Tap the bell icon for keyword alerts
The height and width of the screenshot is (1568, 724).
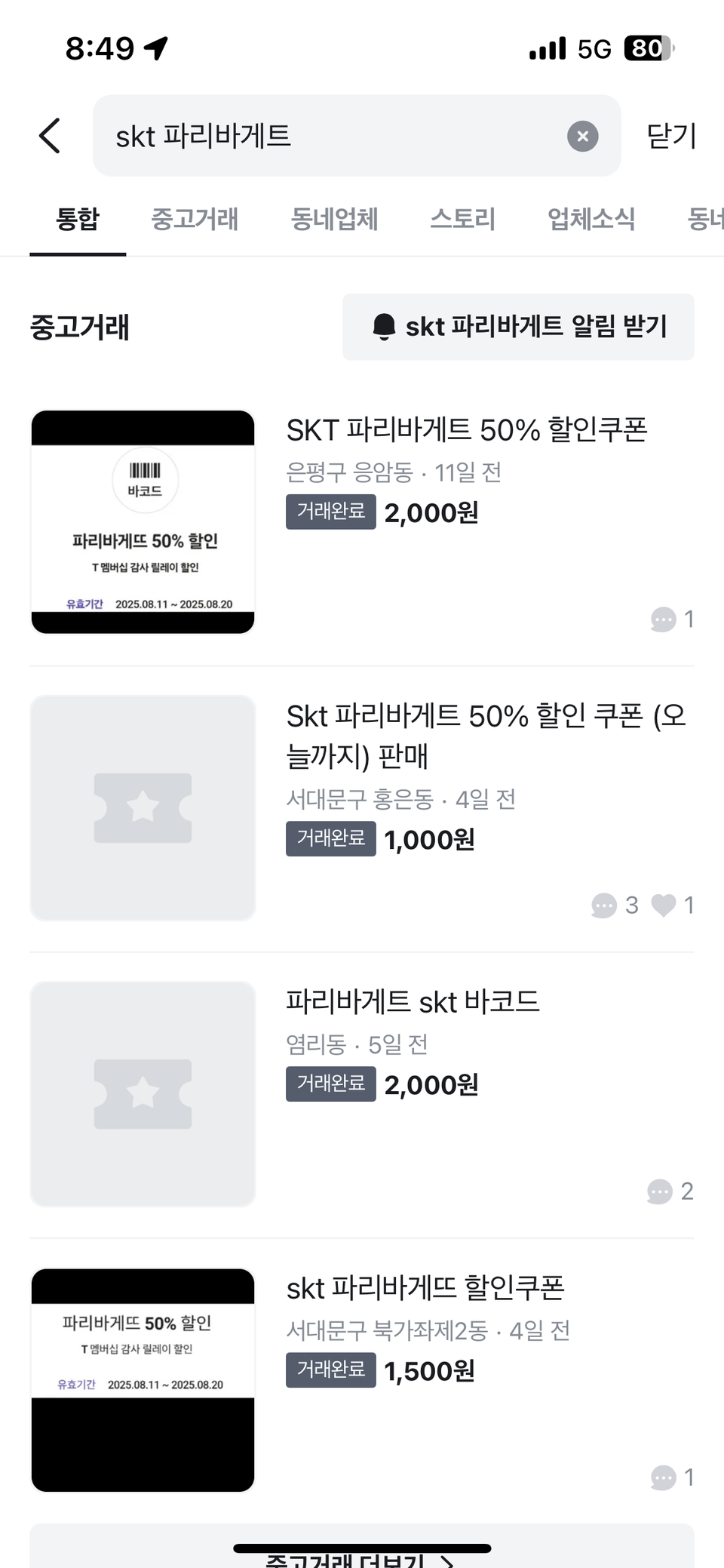(x=385, y=327)
